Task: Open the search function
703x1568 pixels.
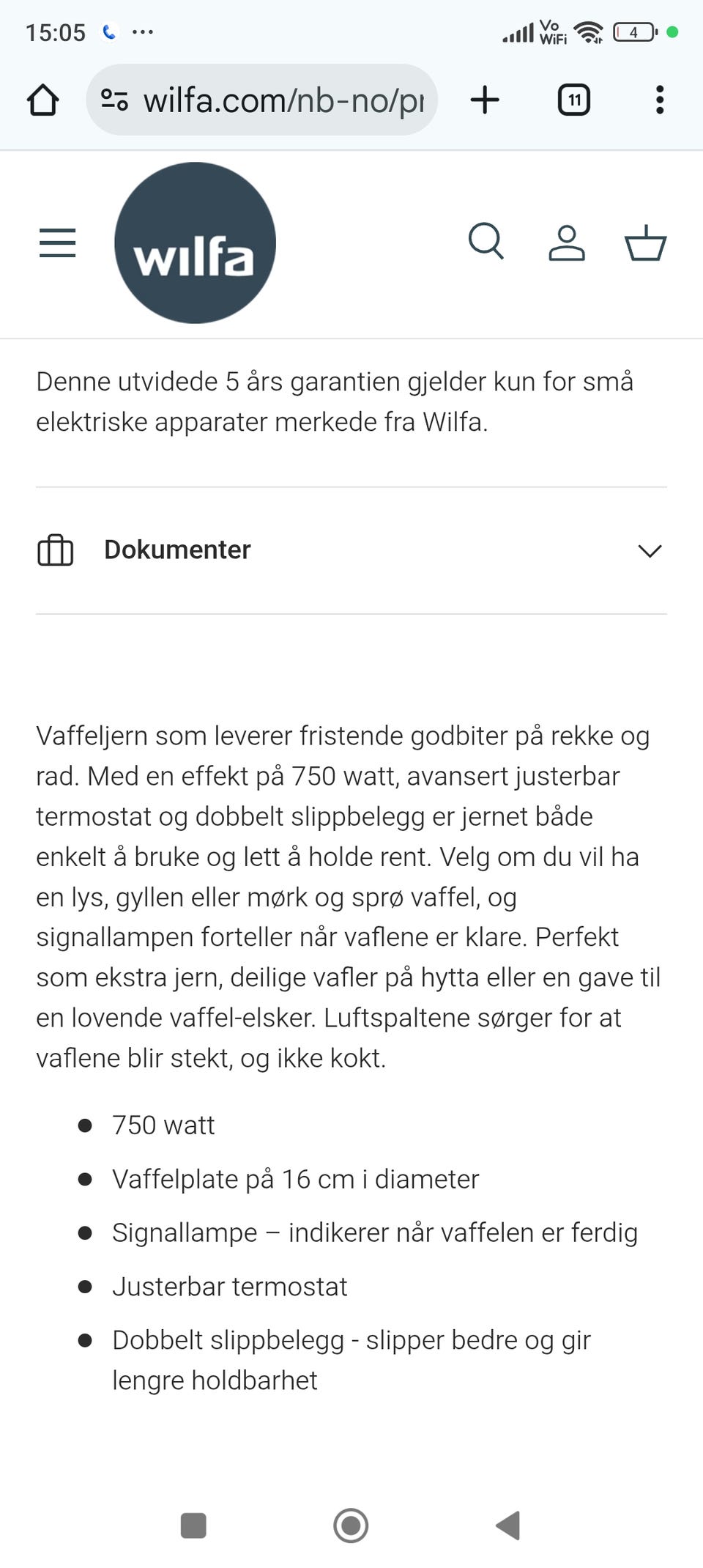Action: (486, 243)
